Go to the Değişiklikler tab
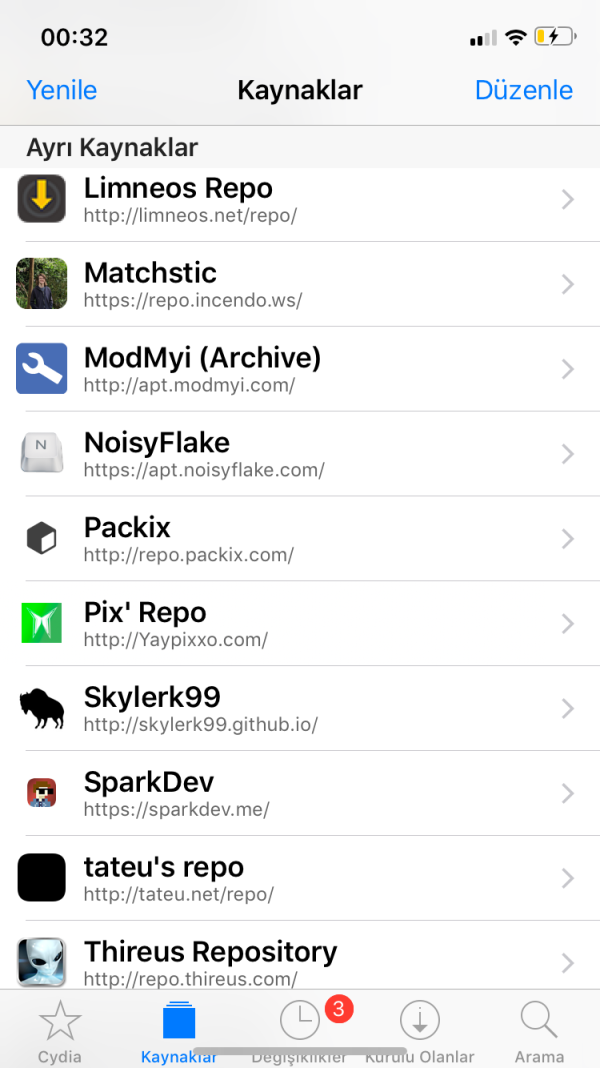600x1068 pixels. 300,1028
